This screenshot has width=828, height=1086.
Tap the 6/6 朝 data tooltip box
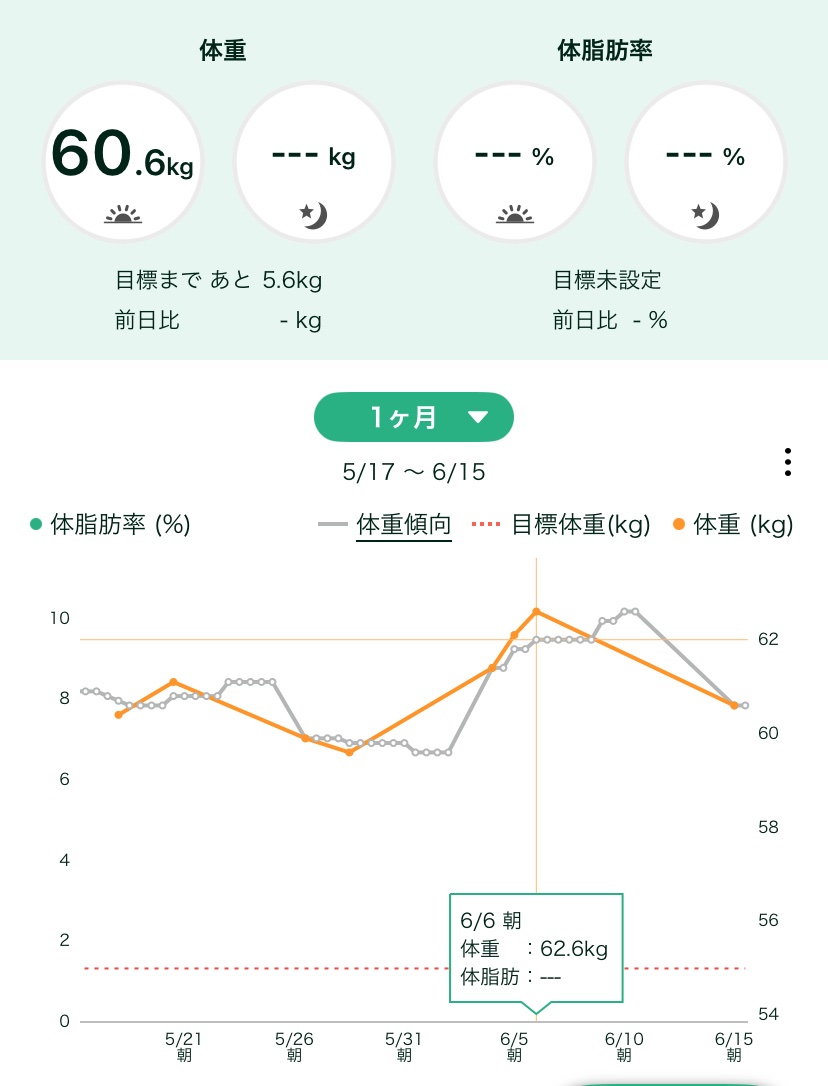(537, 948)
